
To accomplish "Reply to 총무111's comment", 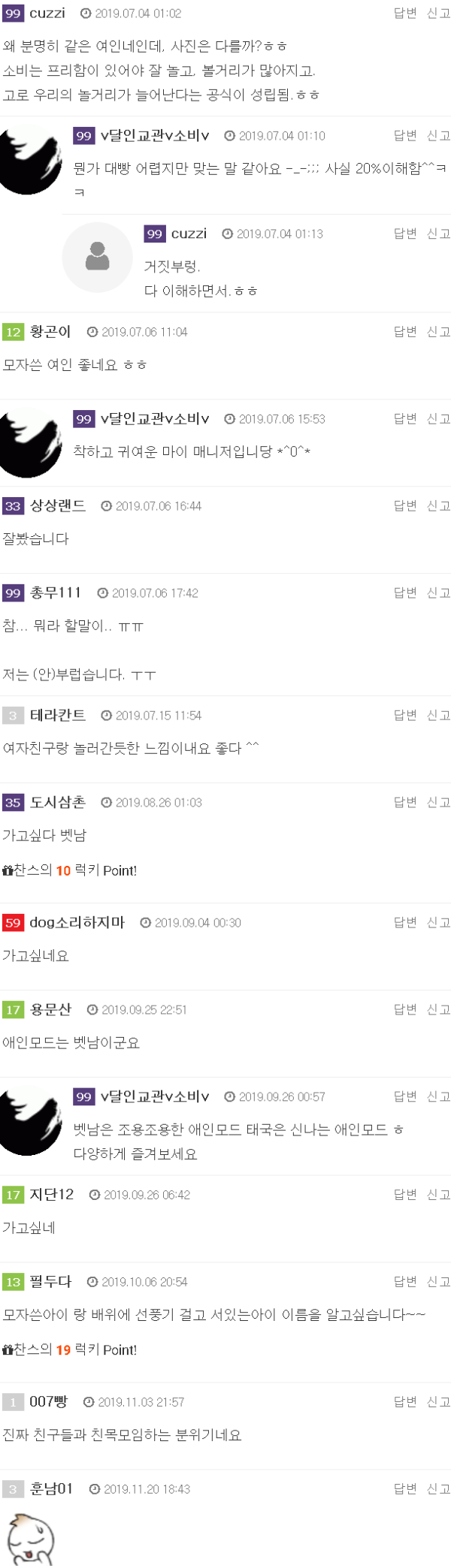I will 404,593.
